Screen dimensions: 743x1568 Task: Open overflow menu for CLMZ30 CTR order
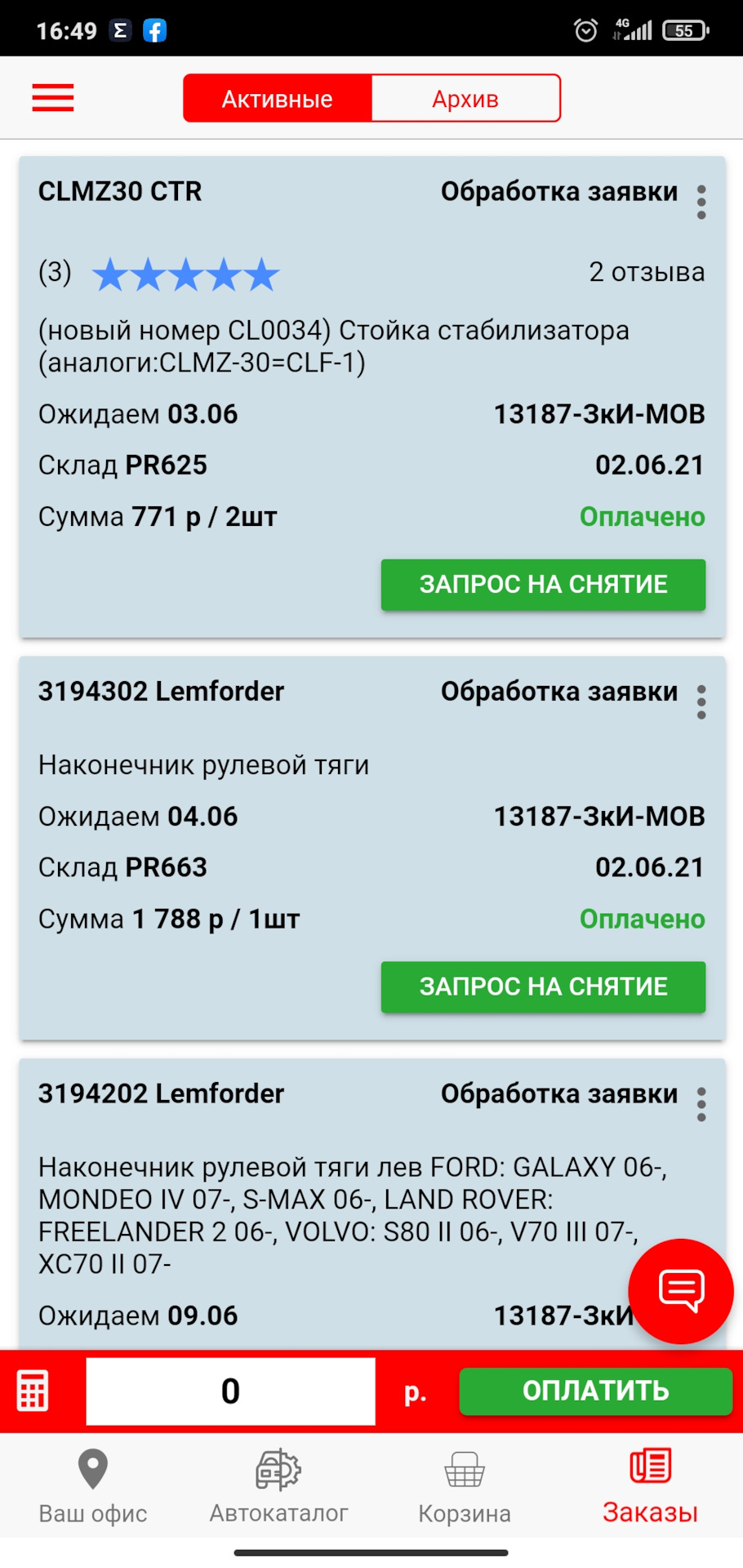(701, 202)
